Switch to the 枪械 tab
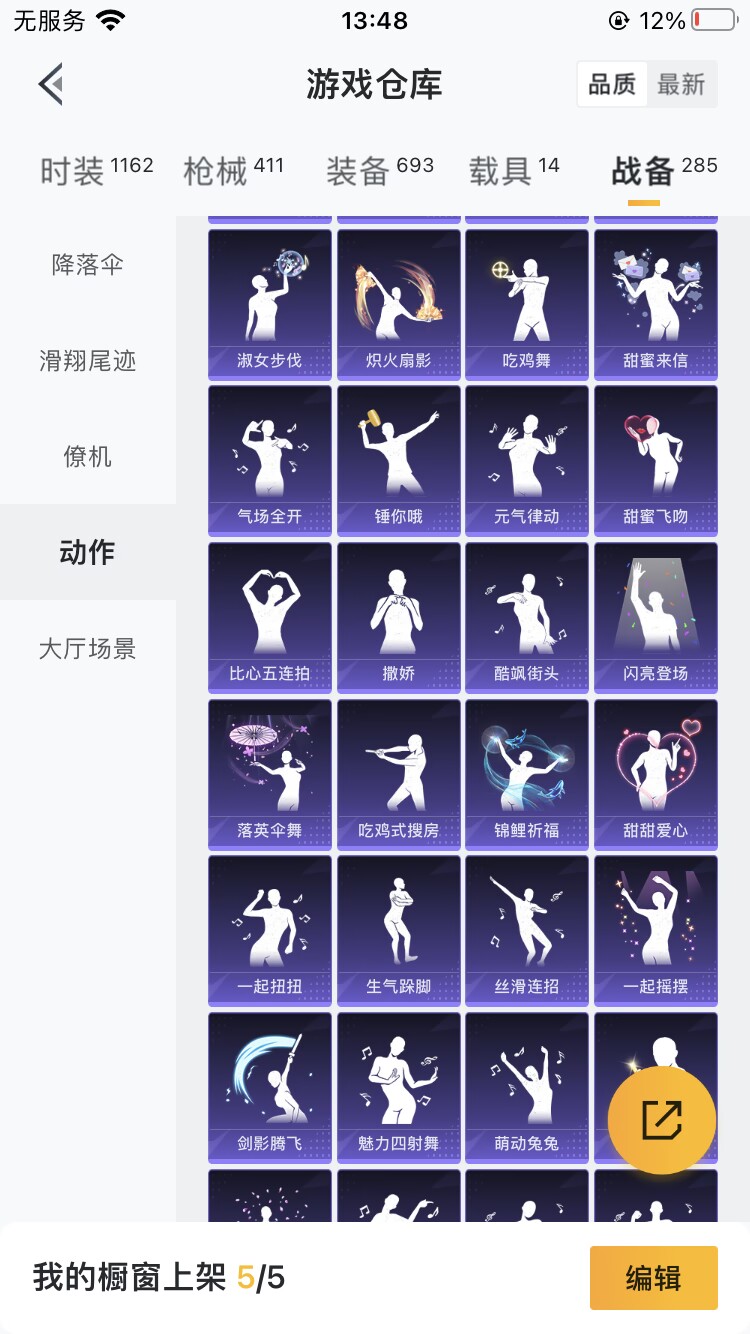The image size is (750, 1334). (233, 170)
